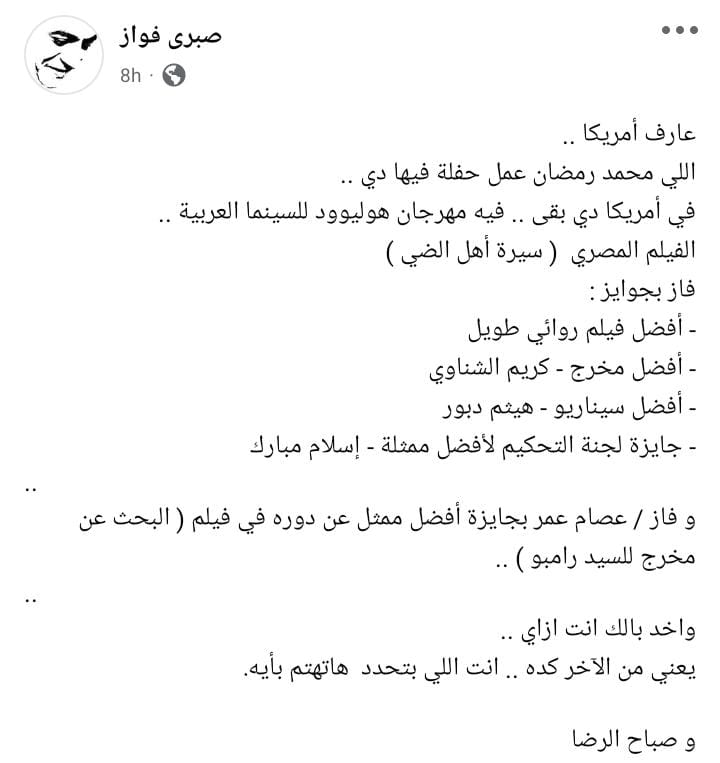Open صبري فواز profile picture
This screenshot has height=763, width=720.
click(63, 55)
